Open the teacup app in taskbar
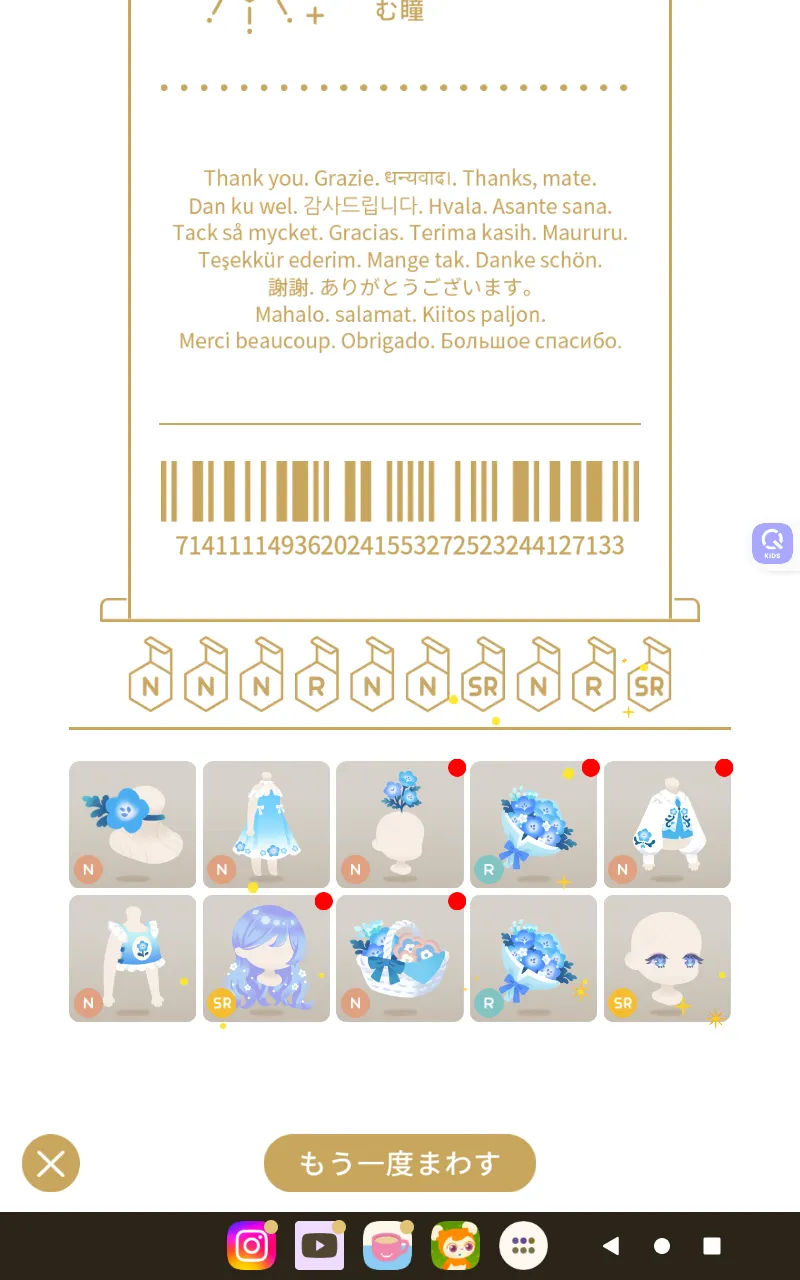 [x=387, y=1246]
